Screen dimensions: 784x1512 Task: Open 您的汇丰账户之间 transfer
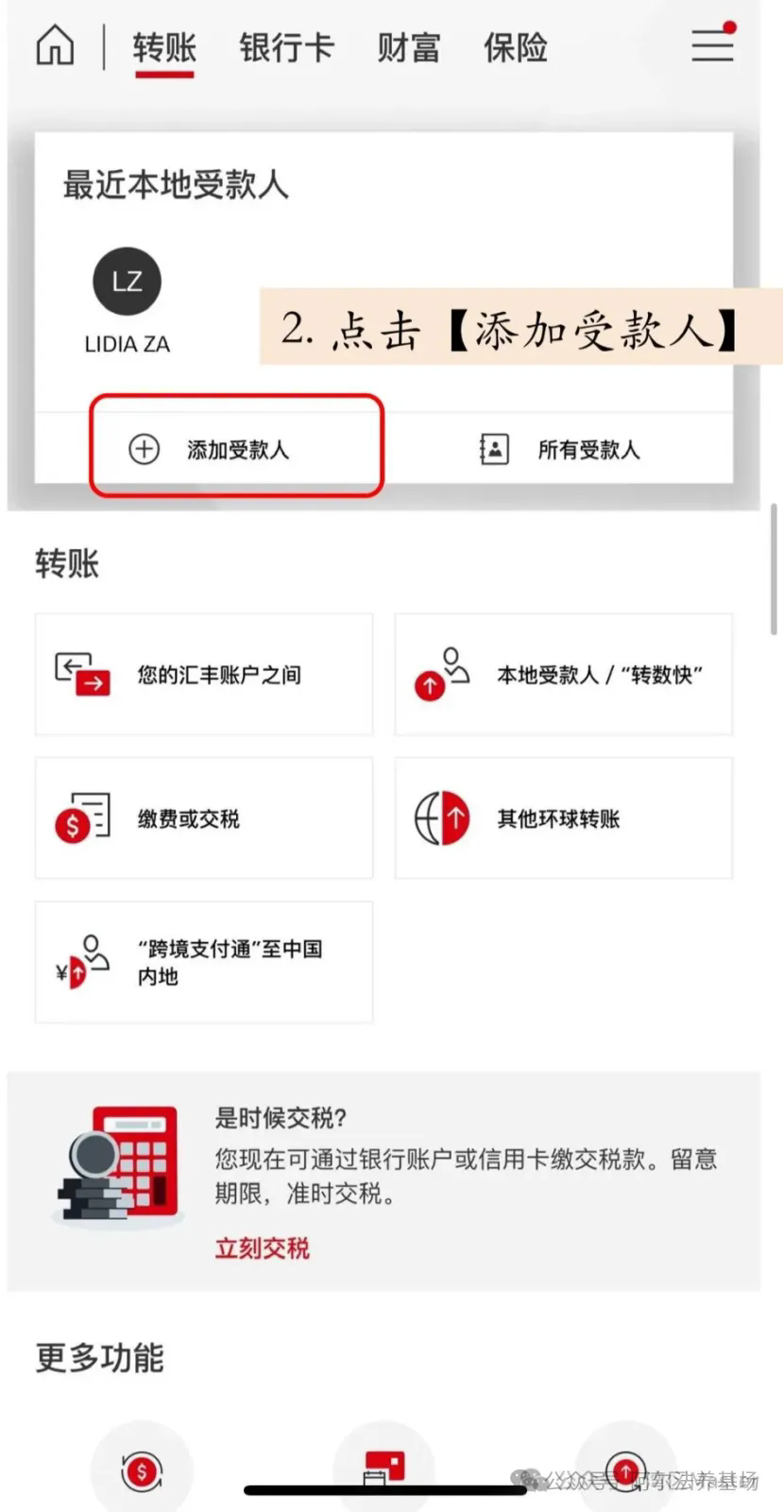click(204, 674)
